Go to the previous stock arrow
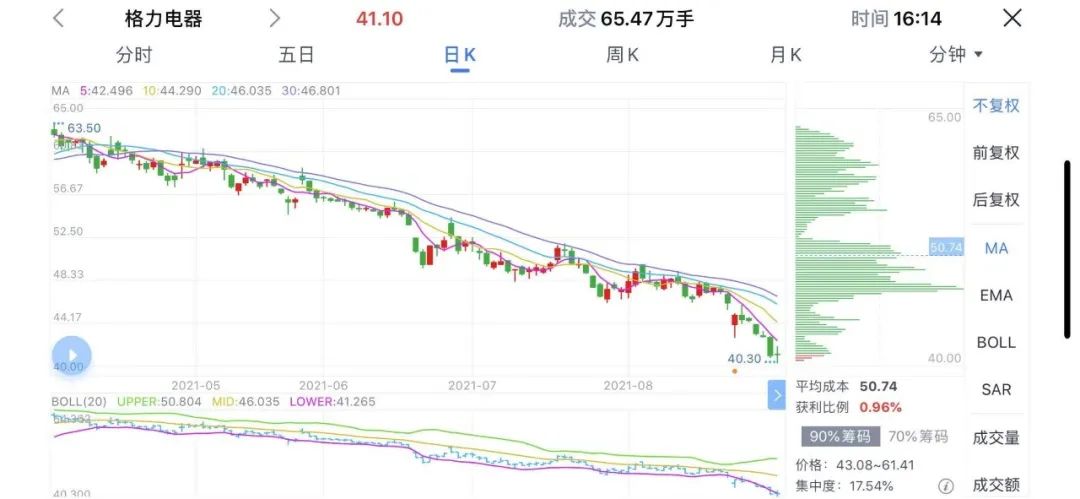Image resolution: width=1080 pixels, height=499 pixels. pyautogui.click(x=58, y=18)
